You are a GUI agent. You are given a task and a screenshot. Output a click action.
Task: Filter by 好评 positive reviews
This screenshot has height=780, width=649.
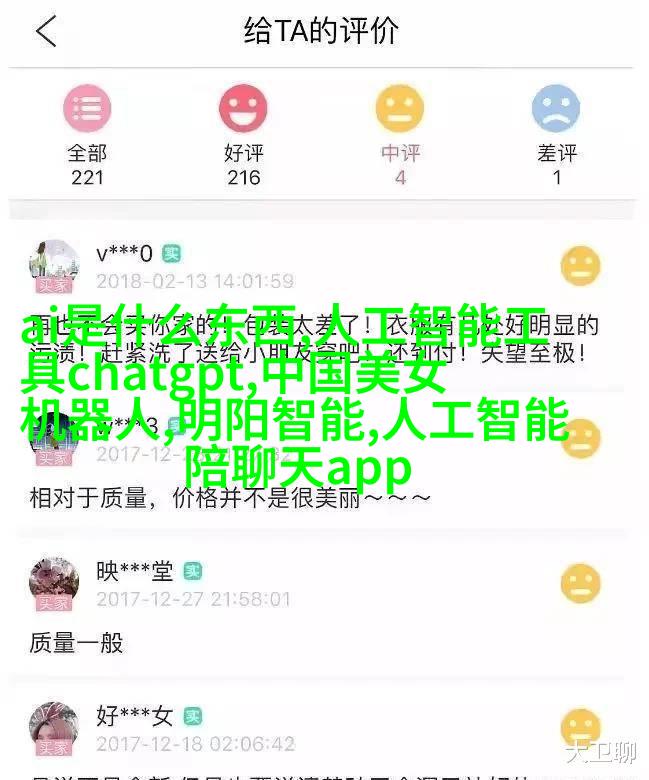pos(243,135)
